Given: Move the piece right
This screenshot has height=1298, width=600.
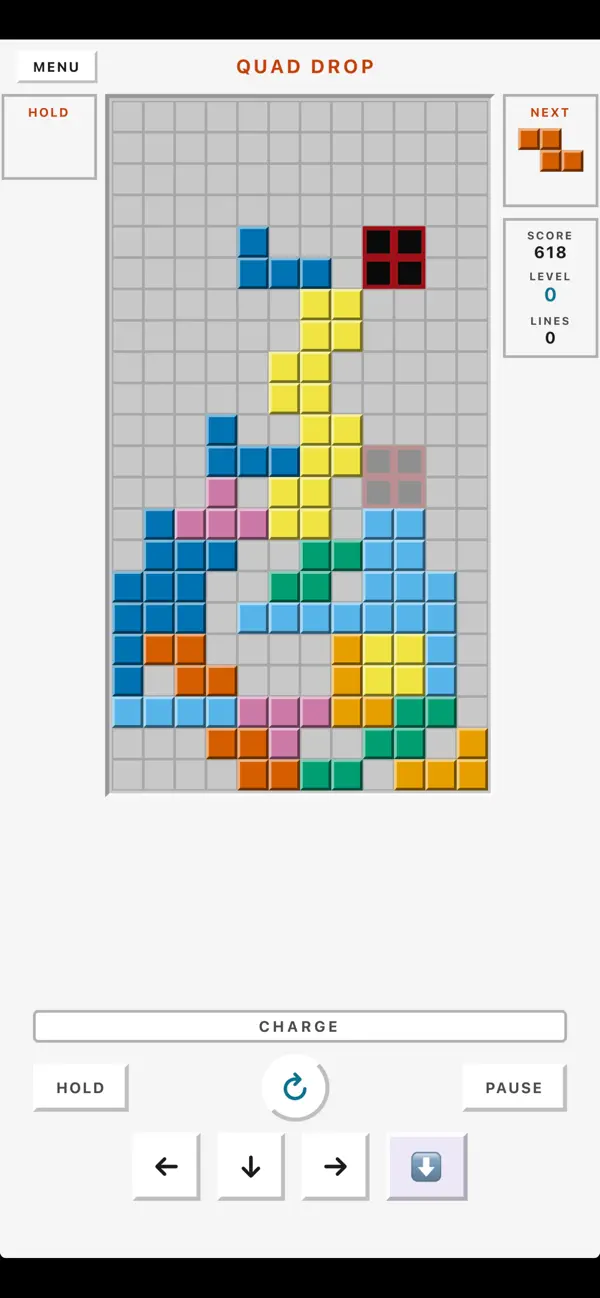Looking at the screenshot, I should point(335,1166).
